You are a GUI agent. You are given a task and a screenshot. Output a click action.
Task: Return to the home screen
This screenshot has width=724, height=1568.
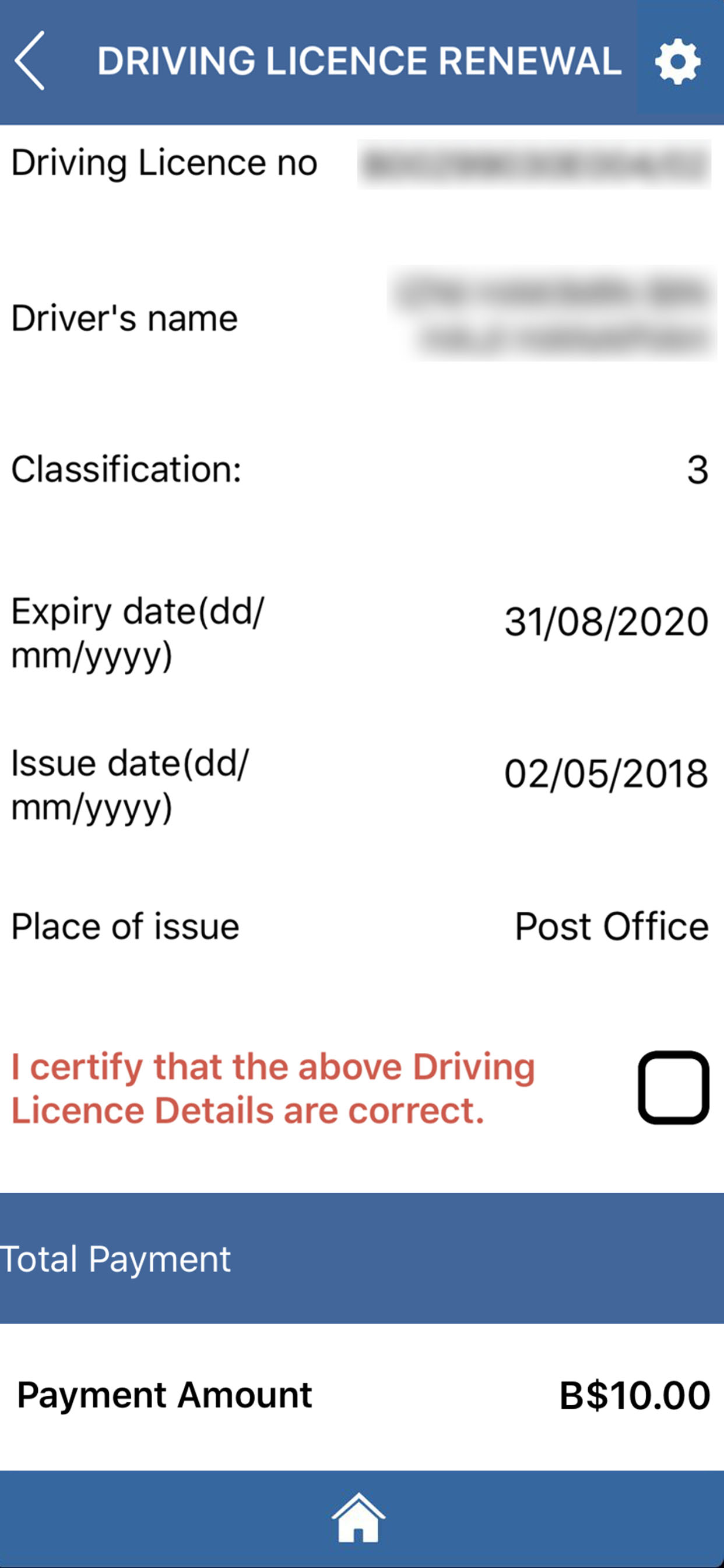pos(359,1517)
